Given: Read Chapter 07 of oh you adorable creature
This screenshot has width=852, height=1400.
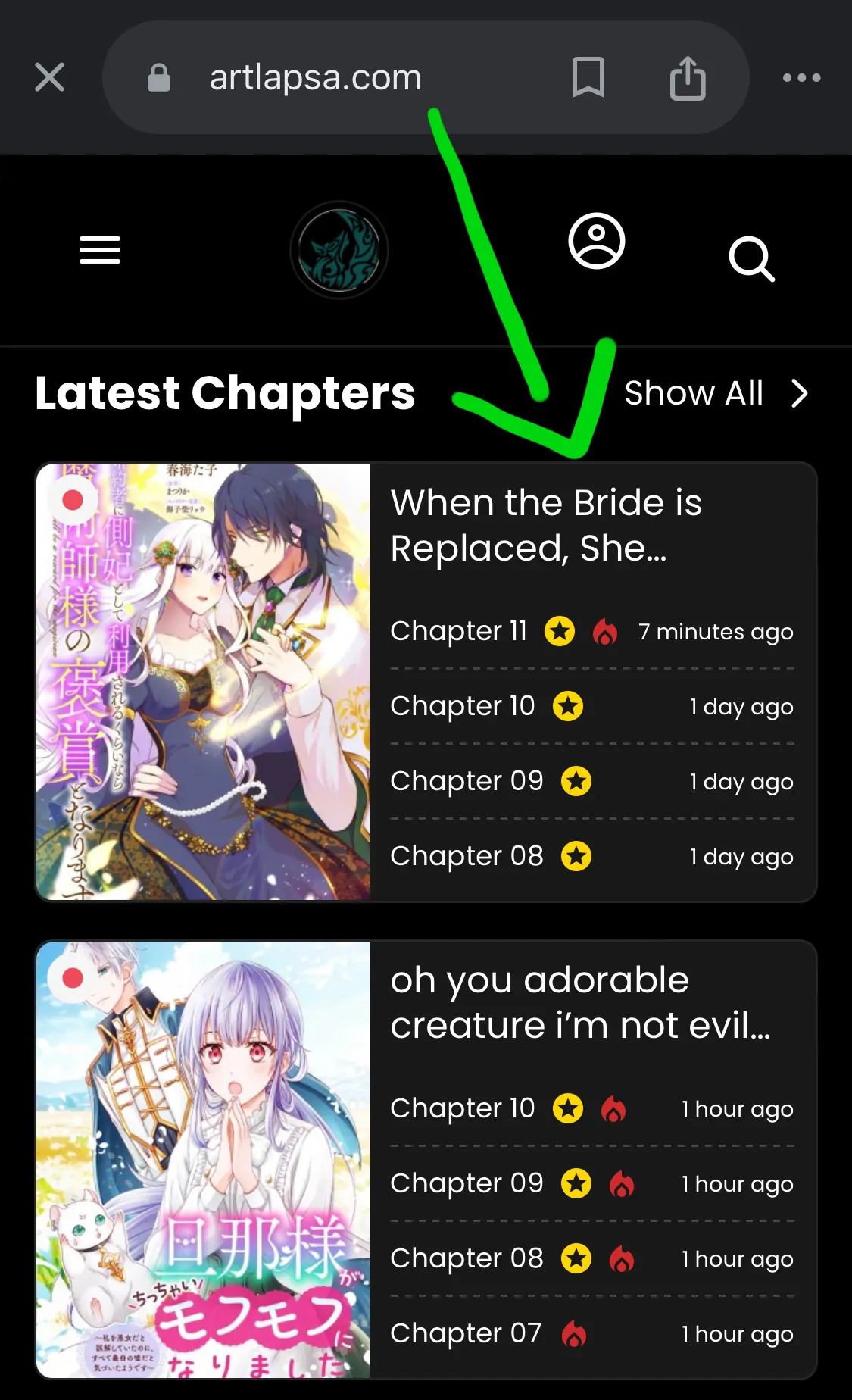Looking at the screenshot, I should coord(466,1333).
